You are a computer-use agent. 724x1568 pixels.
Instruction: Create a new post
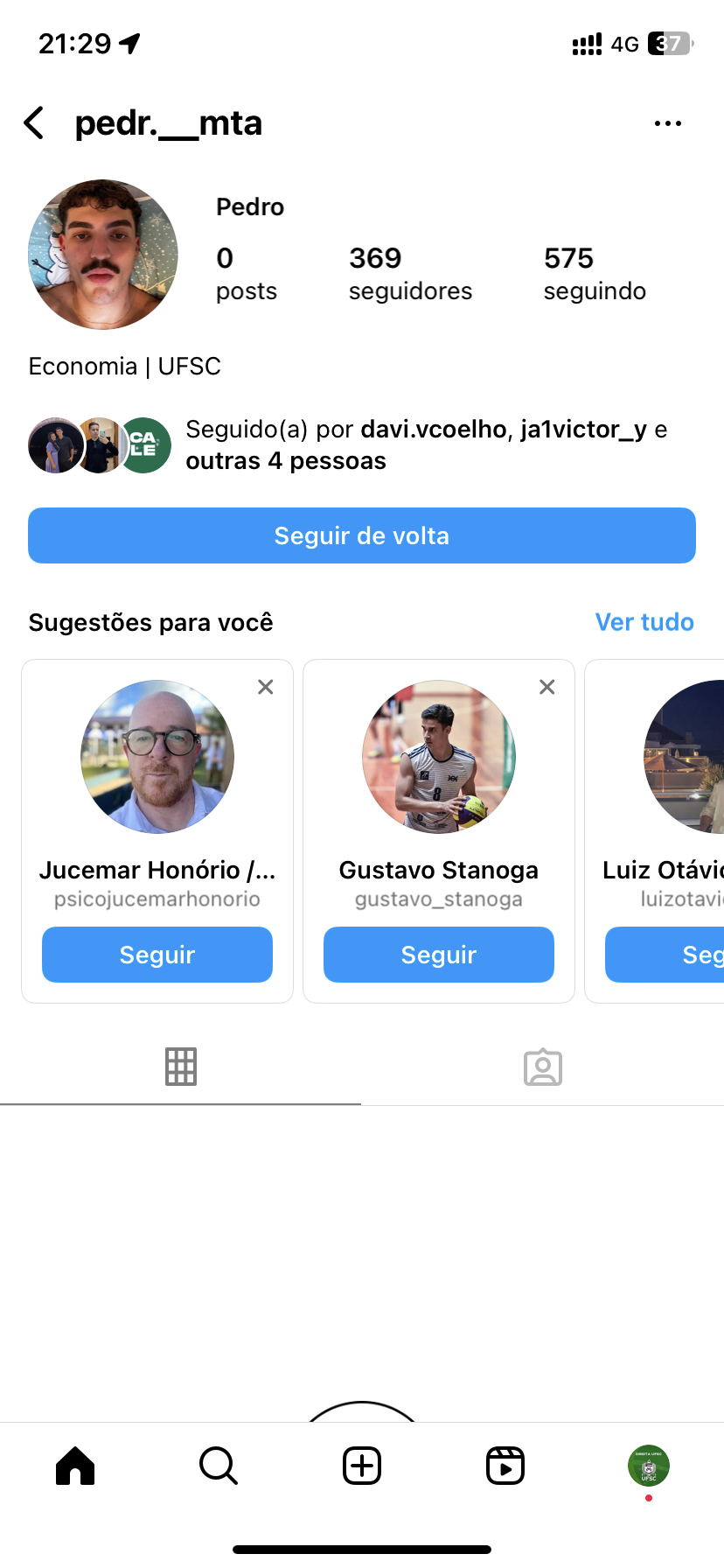pyautogui.click(x=362, y=1466)
